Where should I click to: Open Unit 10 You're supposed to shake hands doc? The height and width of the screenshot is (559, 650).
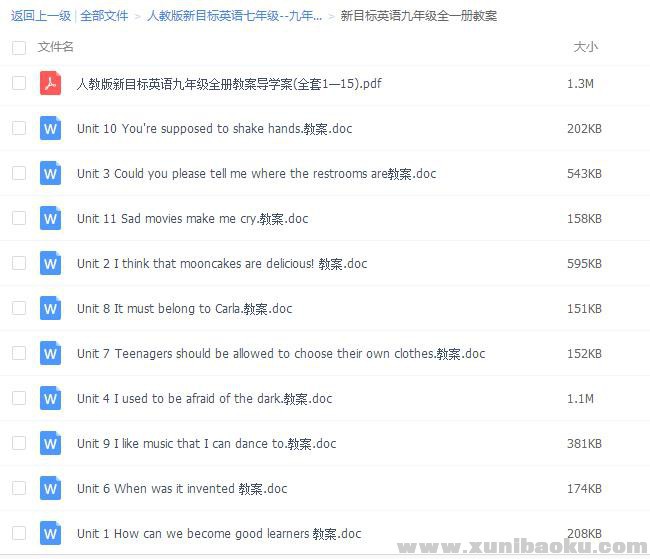click(x=214, y=129)
